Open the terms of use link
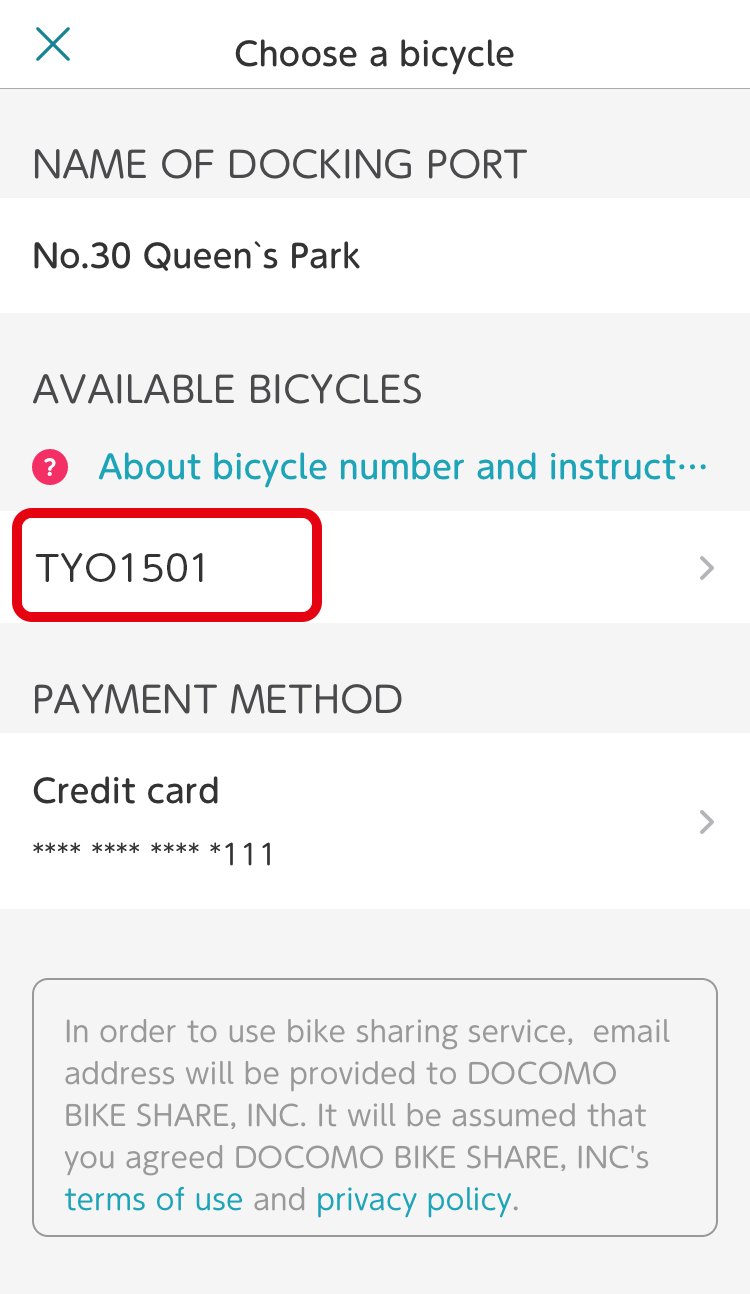This screenshot has width=750, height=1294. point(154,1199)
